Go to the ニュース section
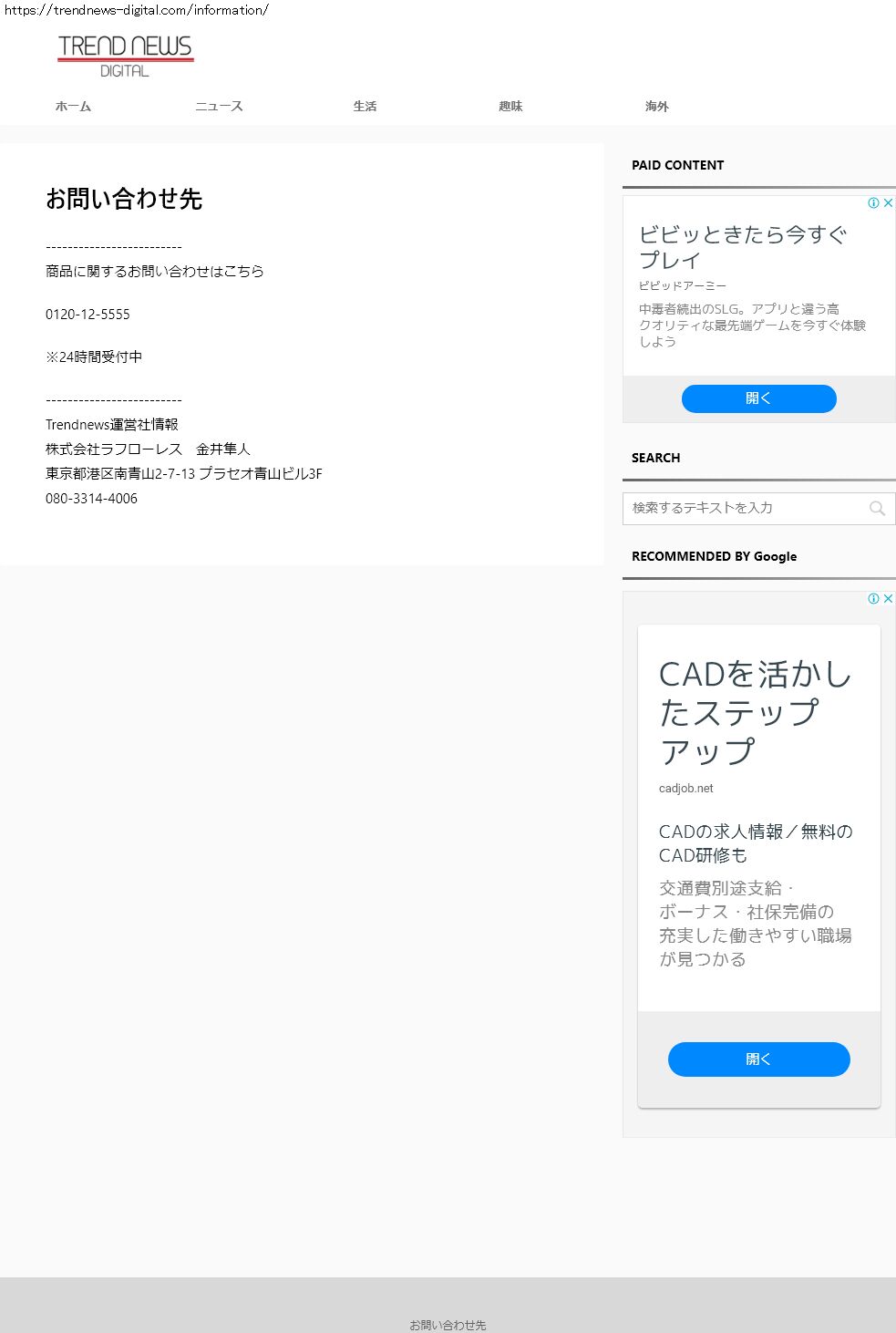 click(219, 107)
